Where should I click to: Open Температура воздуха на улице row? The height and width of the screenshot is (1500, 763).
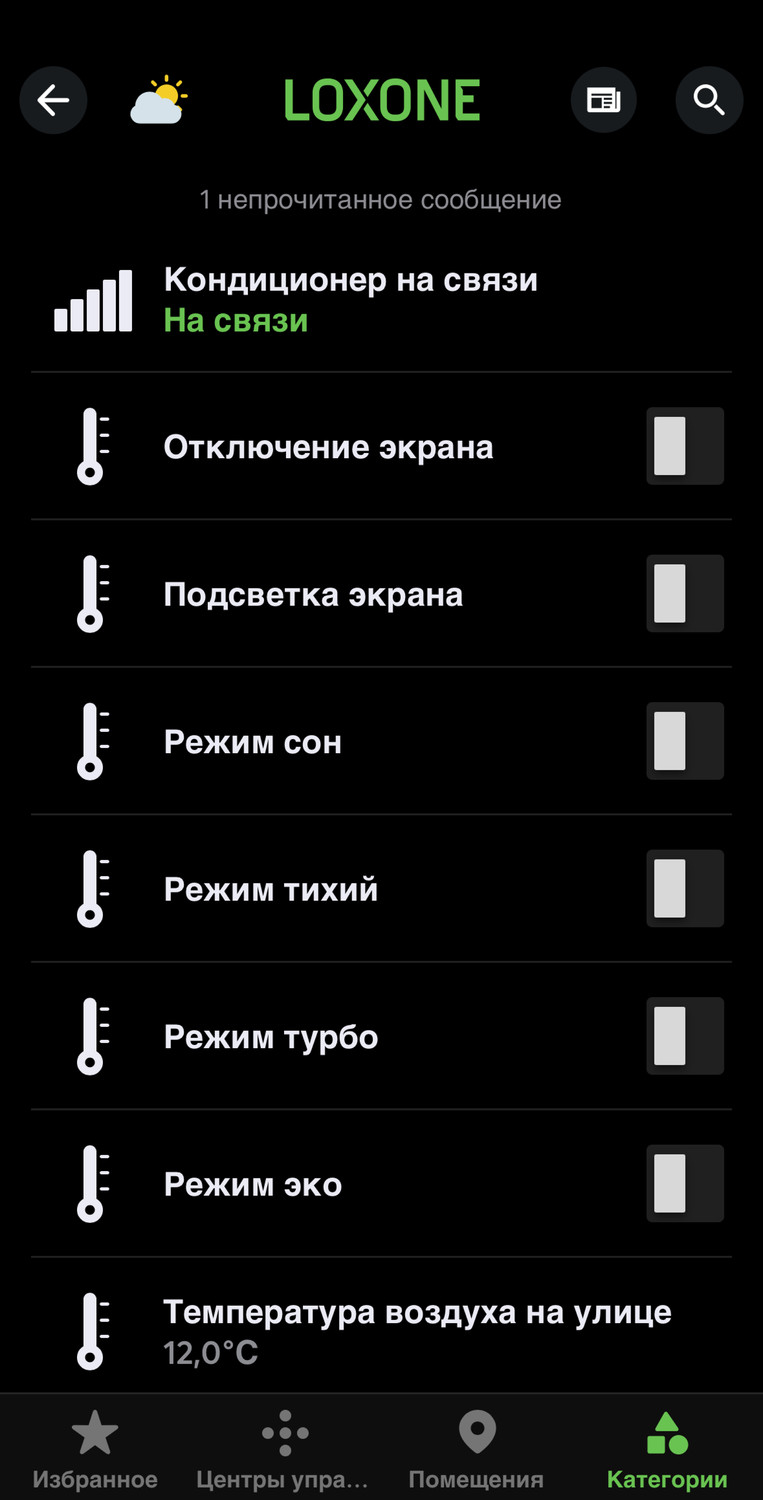(380, 1330)
